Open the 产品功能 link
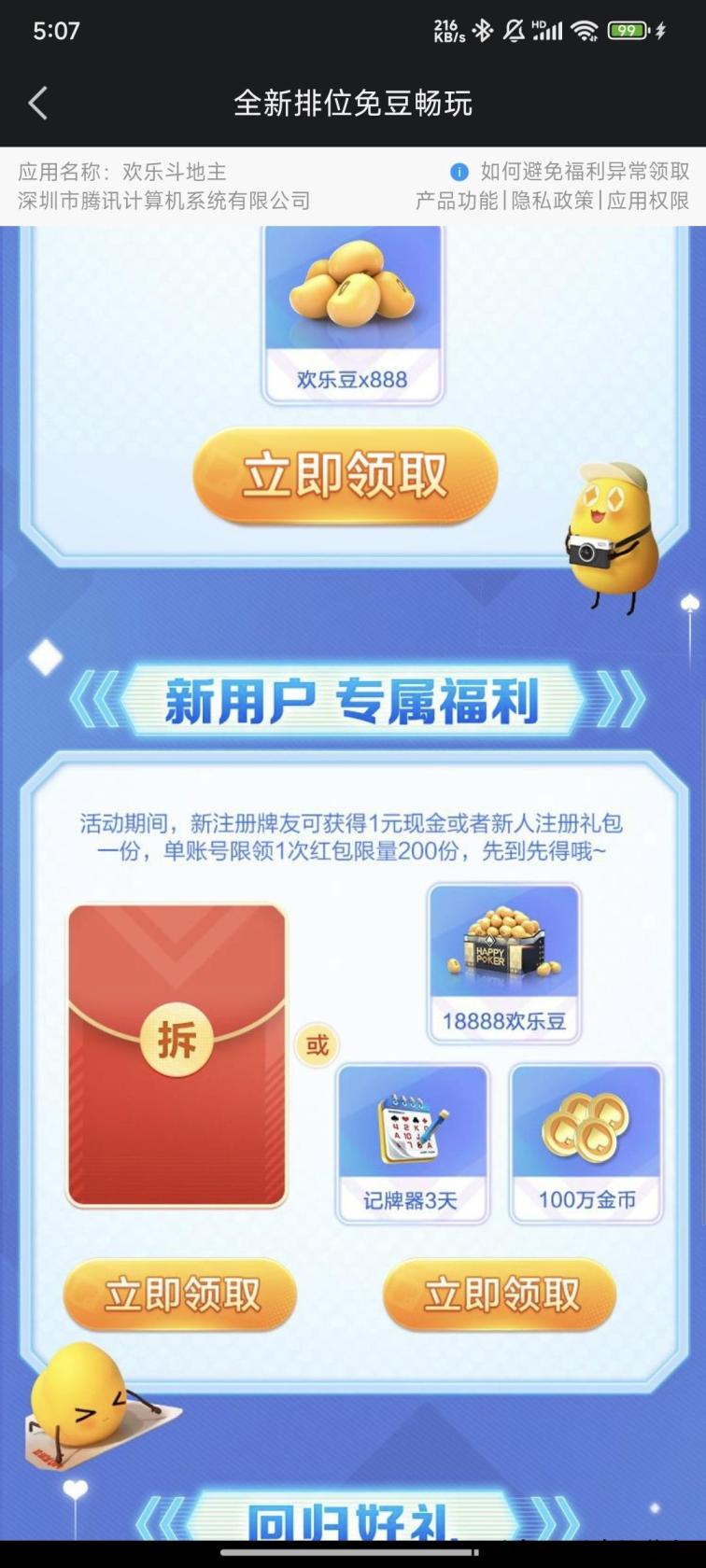Viewport: 706px width, 1568px height. coord(457,201)
